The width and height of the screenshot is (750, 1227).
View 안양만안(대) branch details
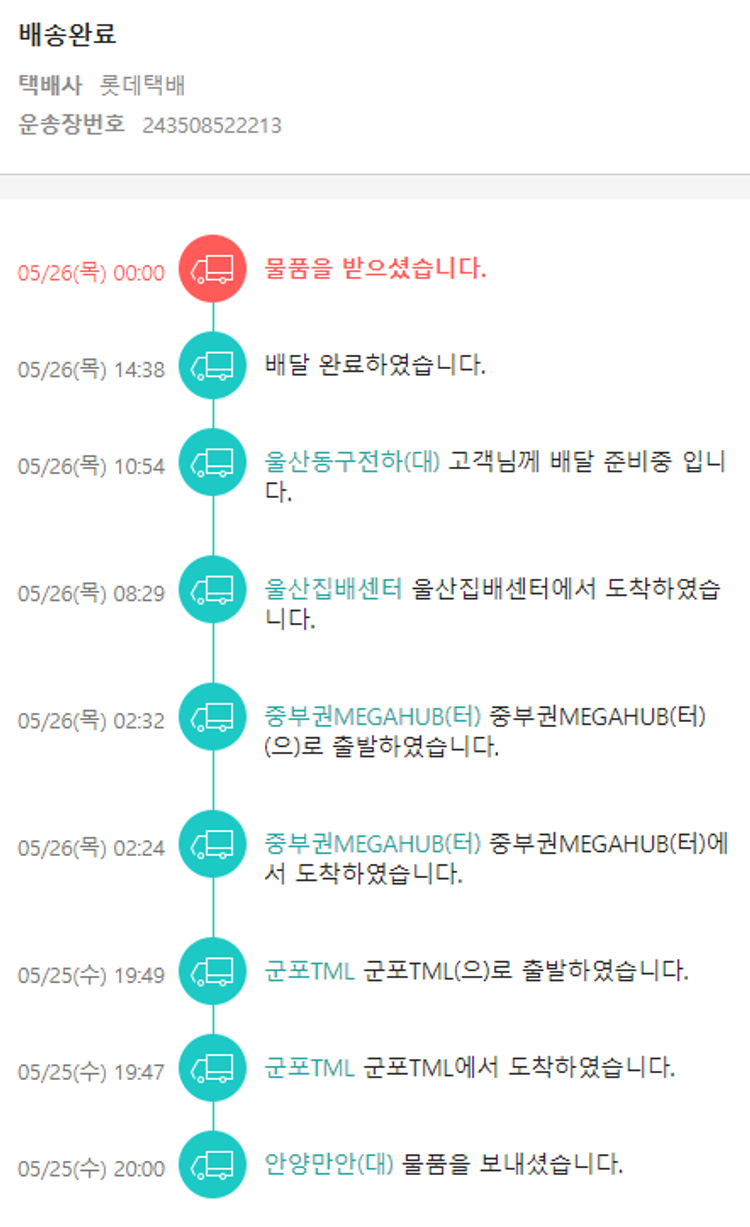[x=329, y=1164]
